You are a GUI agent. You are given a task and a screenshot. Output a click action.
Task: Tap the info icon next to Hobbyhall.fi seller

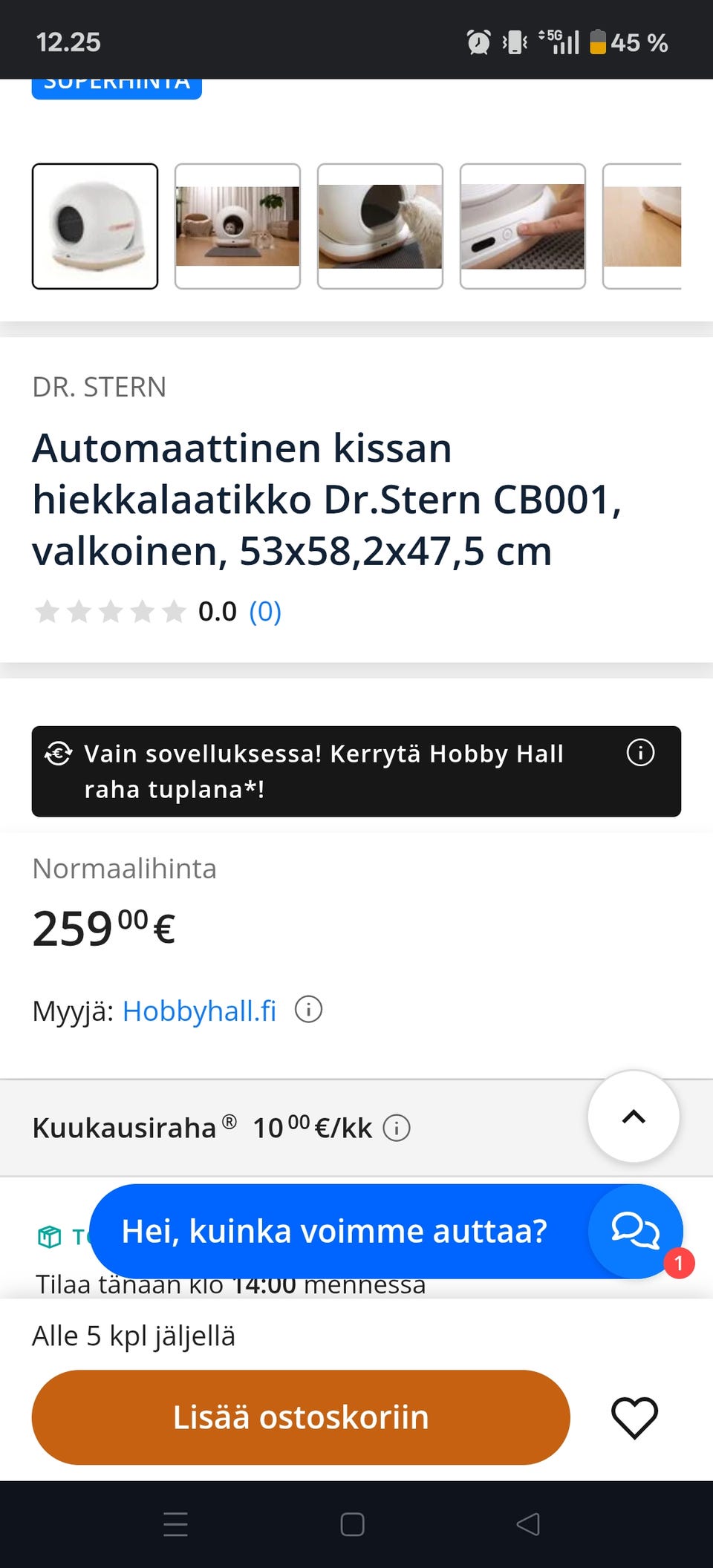coord(309,1010)
